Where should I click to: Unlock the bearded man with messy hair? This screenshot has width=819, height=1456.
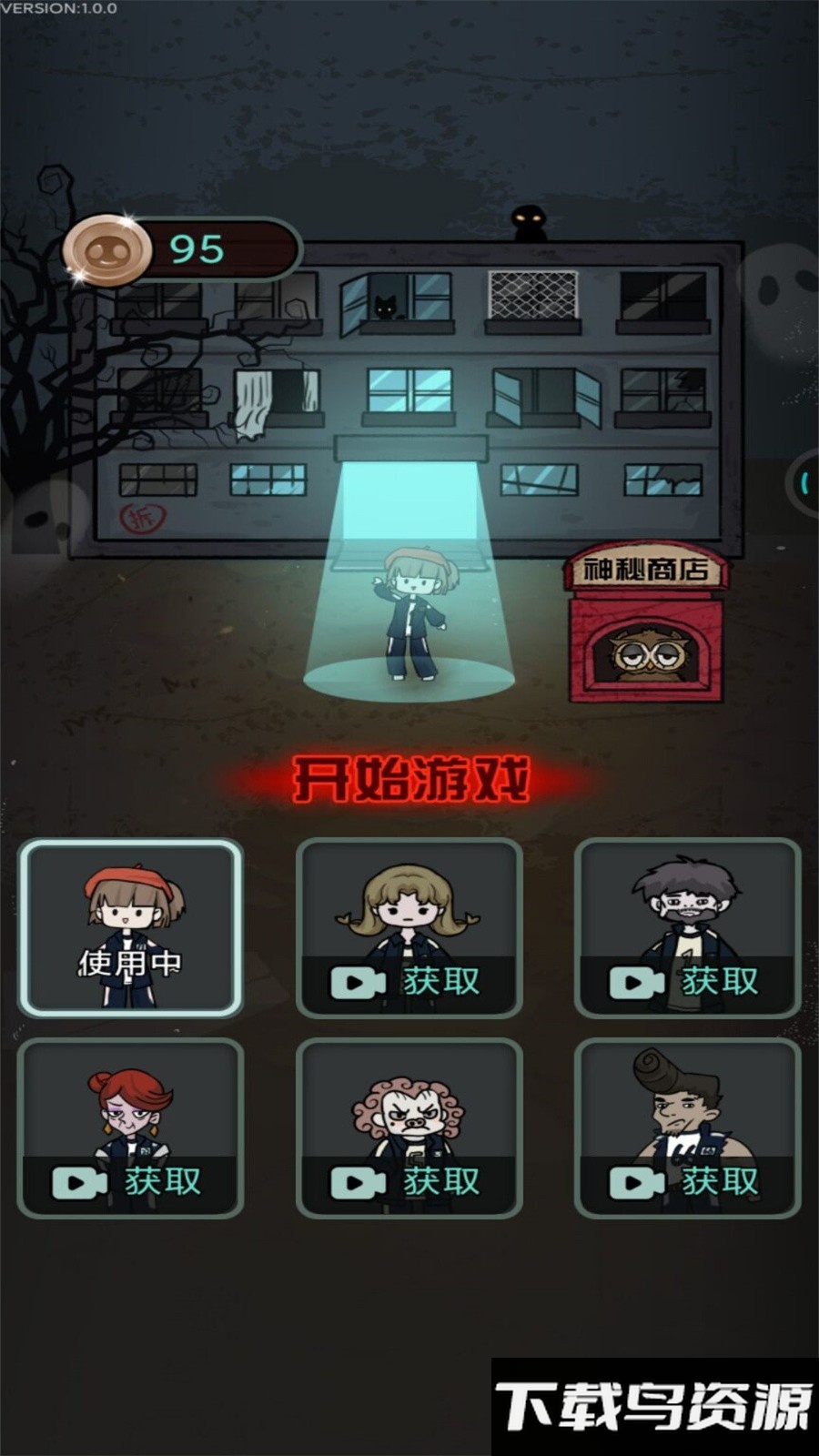(x=688, y=981)
